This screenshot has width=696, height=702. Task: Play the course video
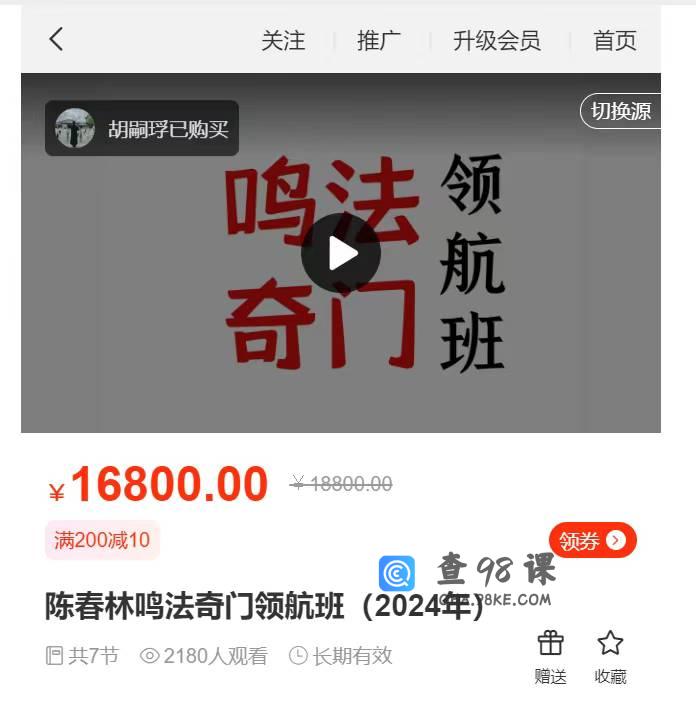point(341,253)
